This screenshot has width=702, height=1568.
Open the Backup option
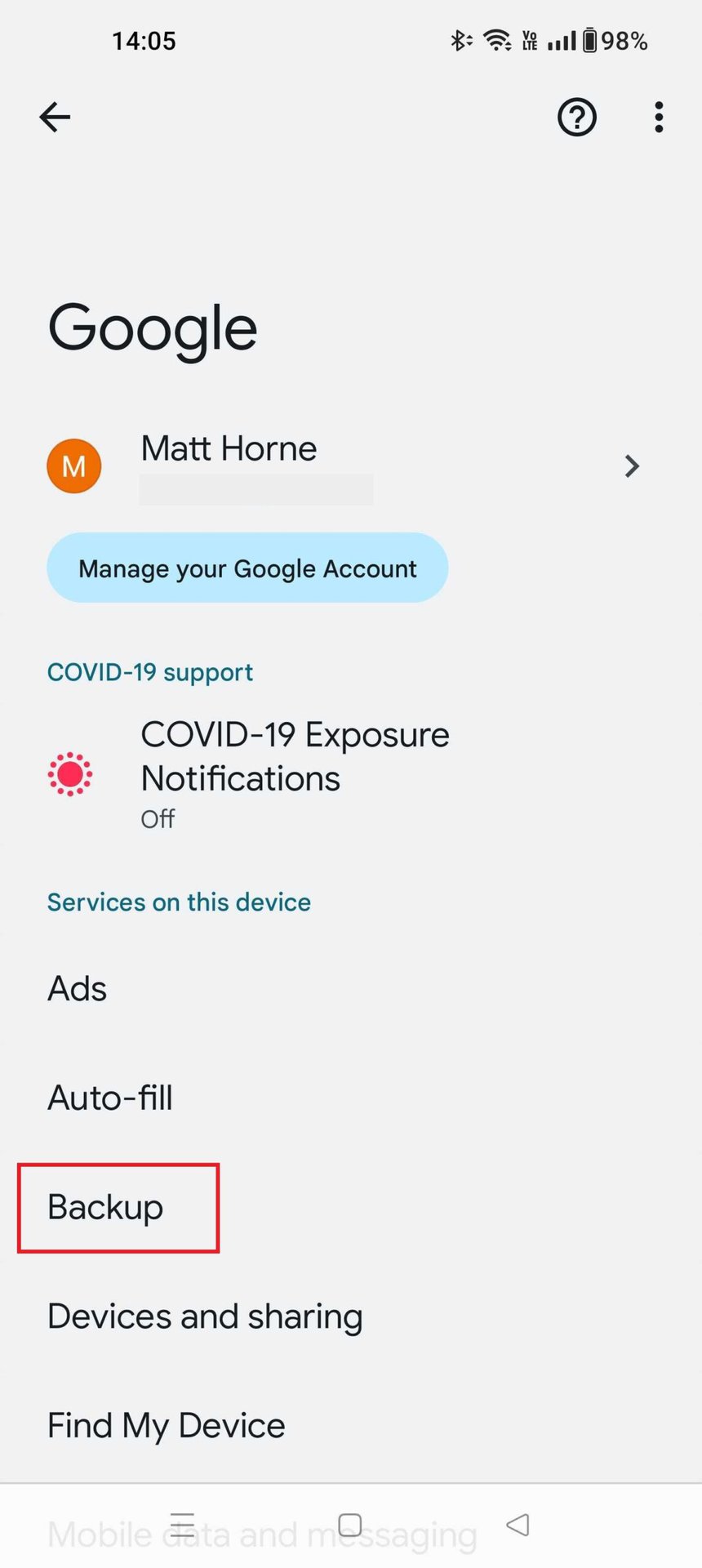click(106, 1208)
